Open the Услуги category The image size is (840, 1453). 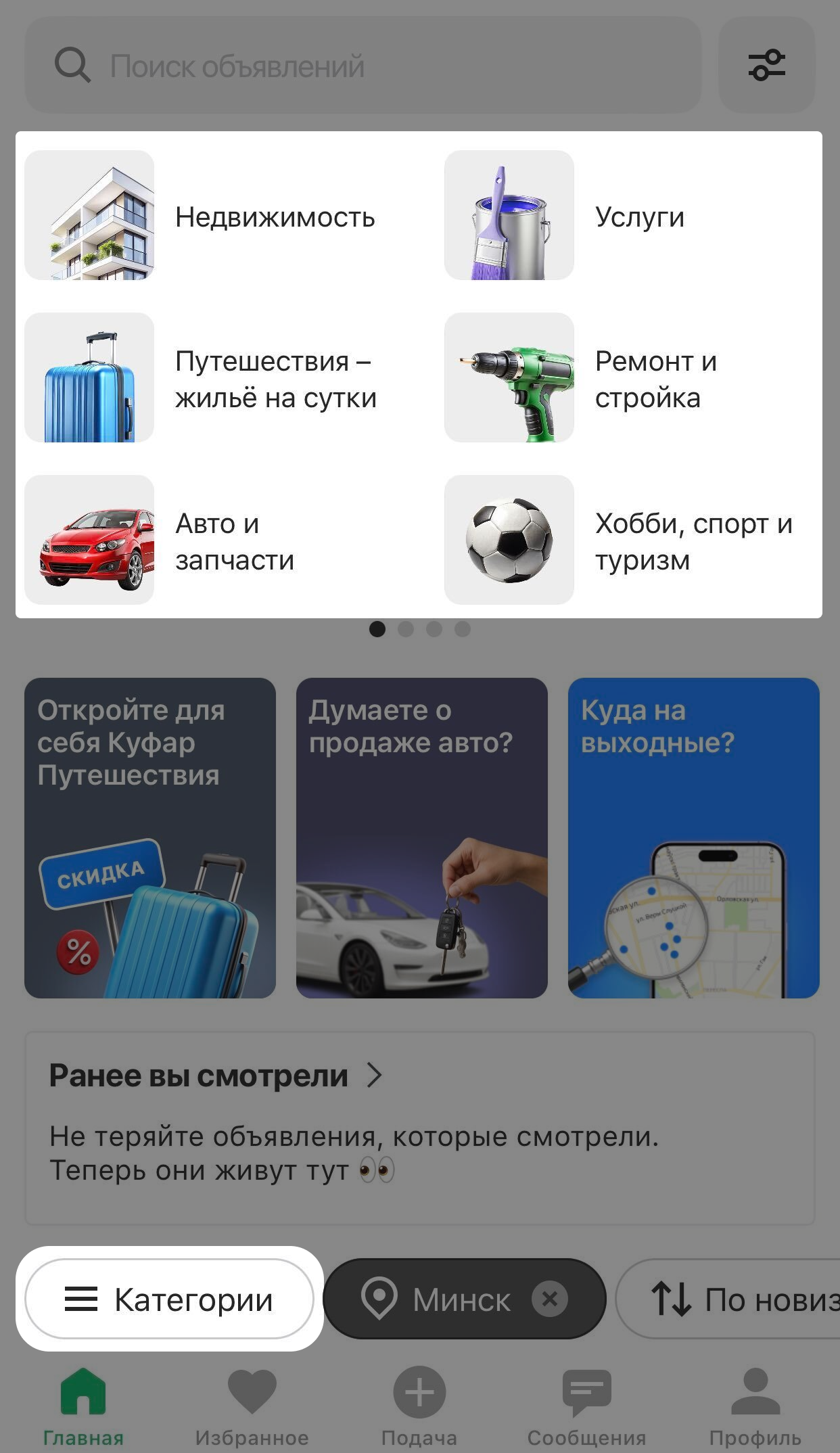pyautogui.click(x=630, y=215)
